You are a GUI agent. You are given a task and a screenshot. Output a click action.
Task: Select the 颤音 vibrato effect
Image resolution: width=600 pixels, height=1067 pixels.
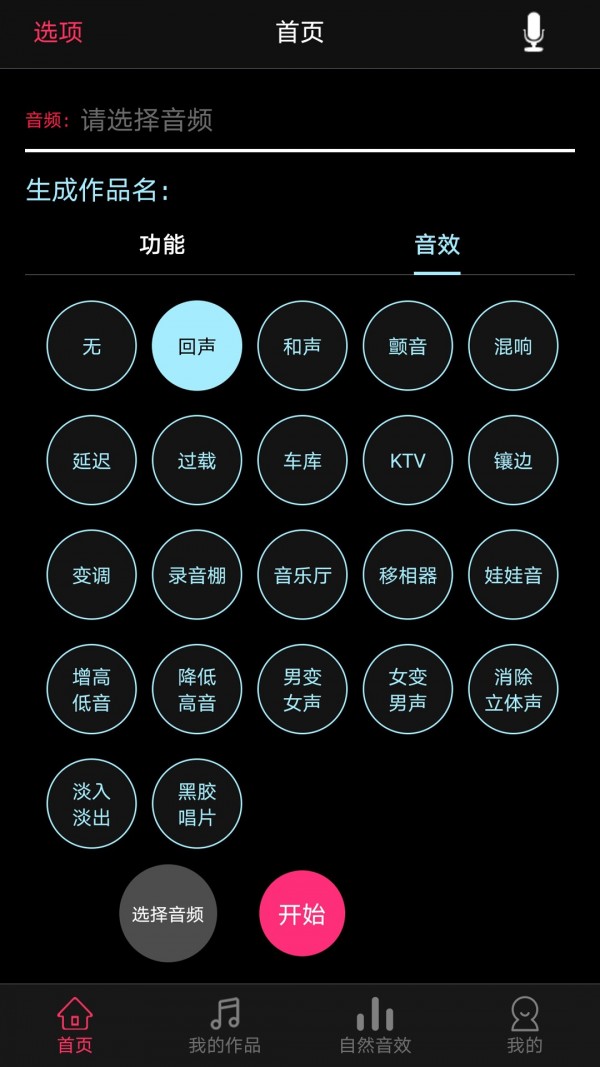[407, 346]
